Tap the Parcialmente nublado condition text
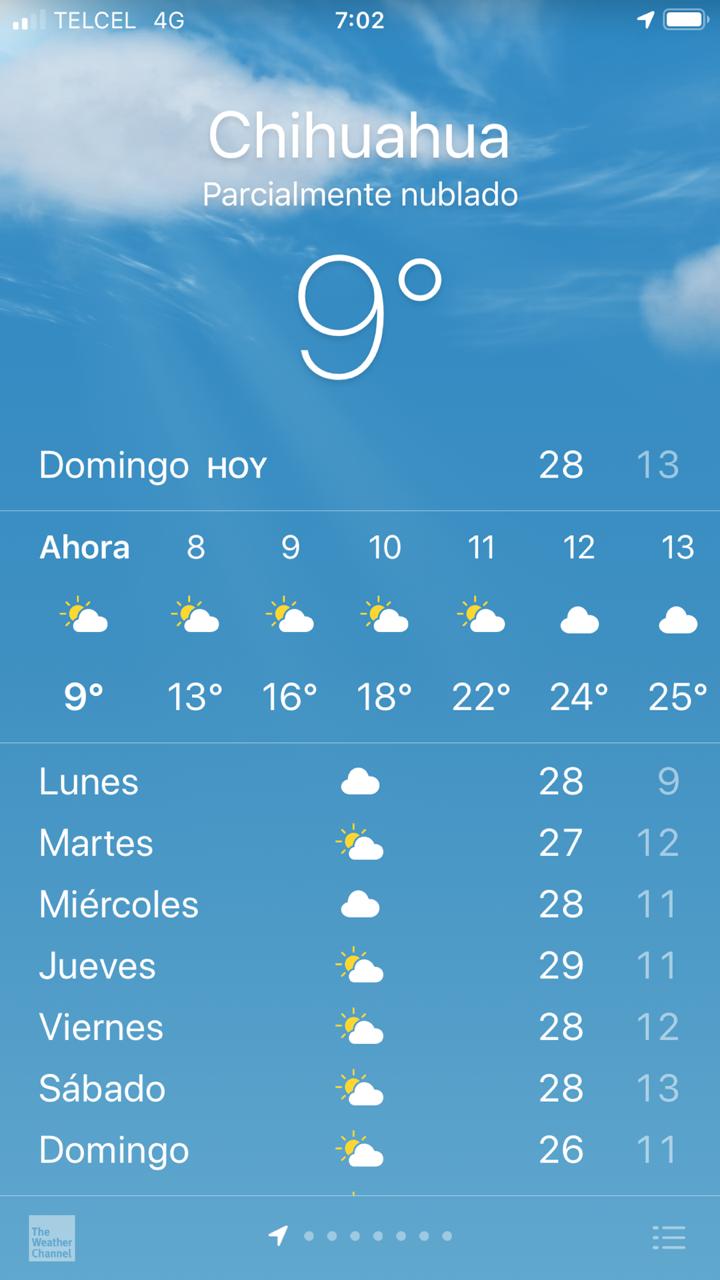This screenshot has height=1280, width=720. [x=360, y=195]
